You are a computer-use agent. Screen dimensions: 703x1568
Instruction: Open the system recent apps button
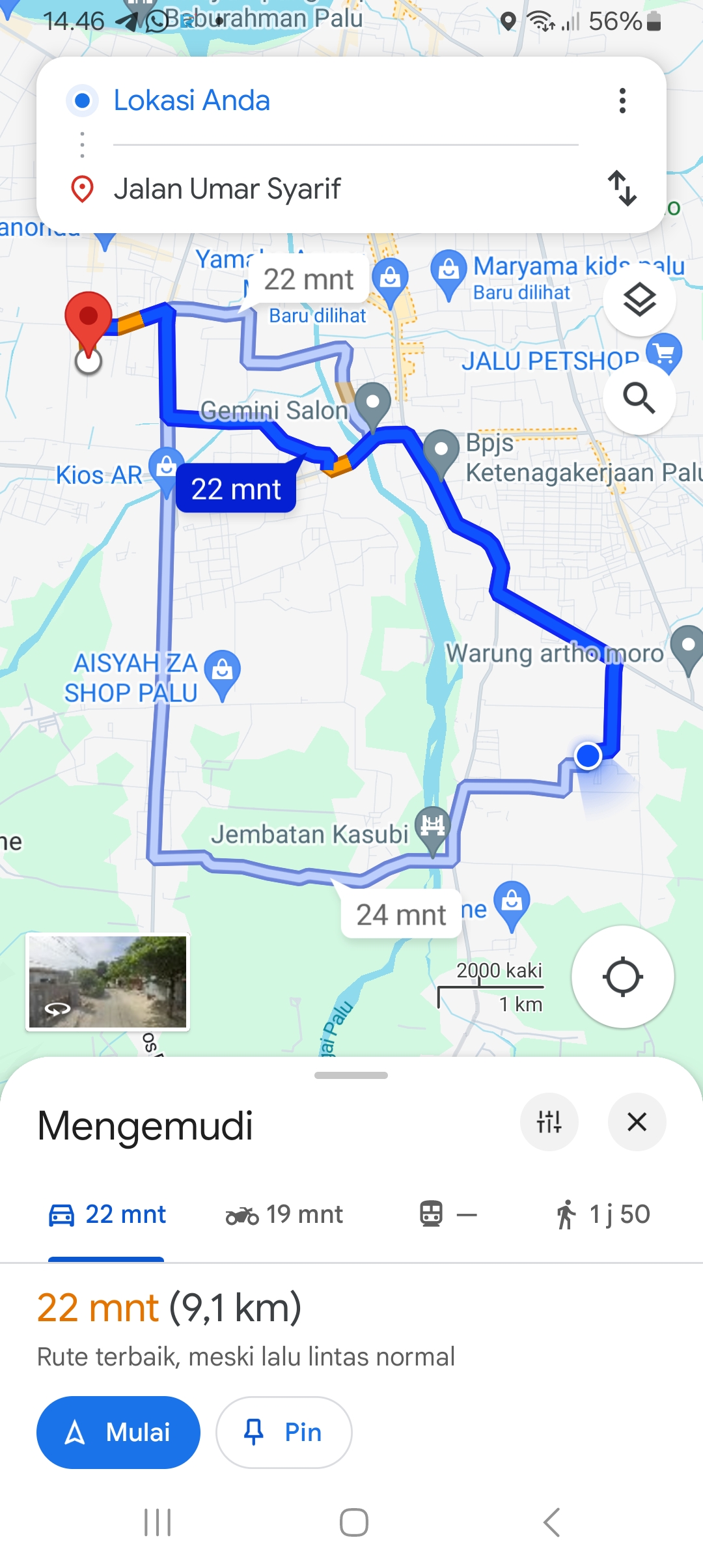158,1522
